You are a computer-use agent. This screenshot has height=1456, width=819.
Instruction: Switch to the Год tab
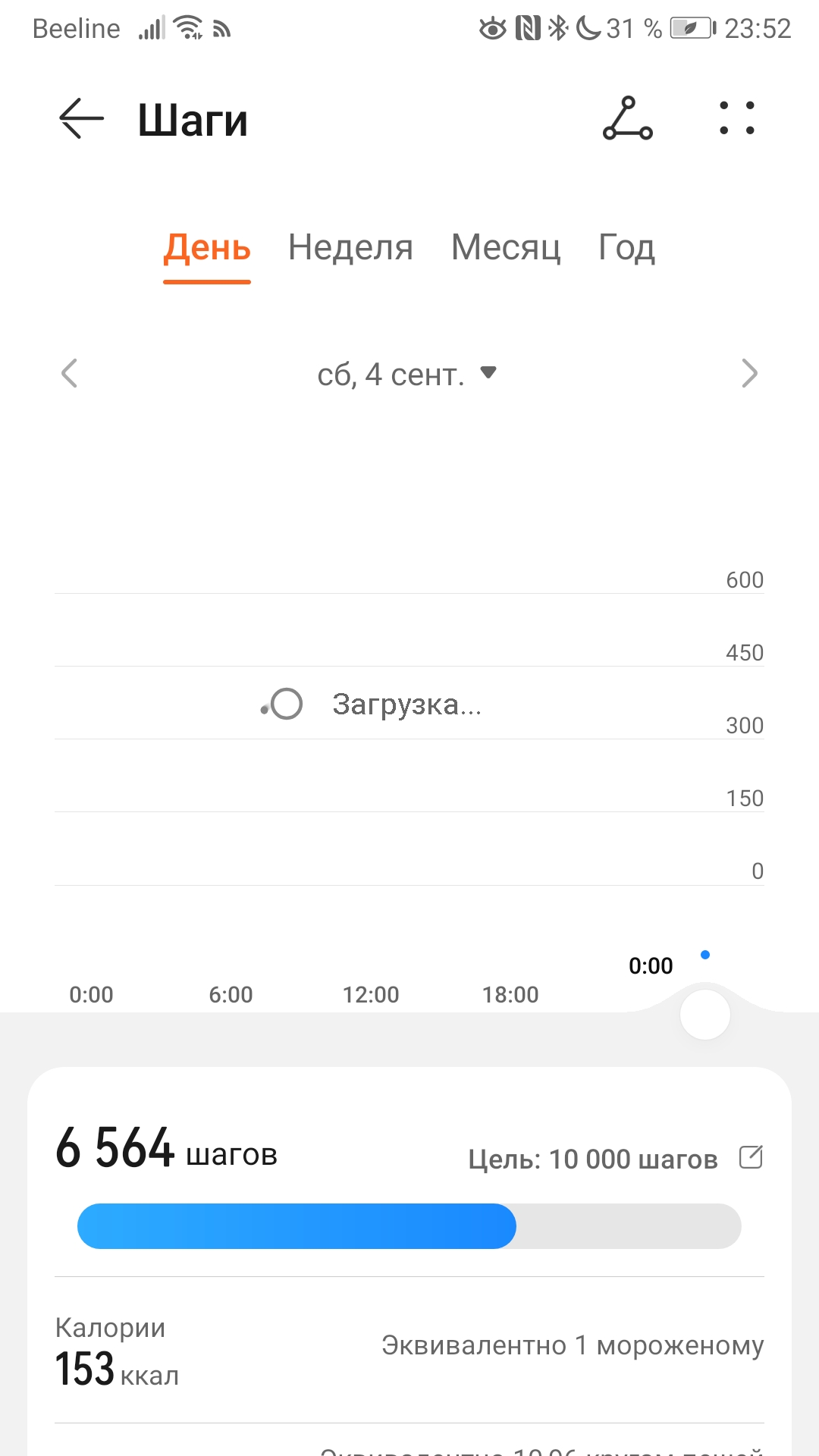click(x=626, y=248)
